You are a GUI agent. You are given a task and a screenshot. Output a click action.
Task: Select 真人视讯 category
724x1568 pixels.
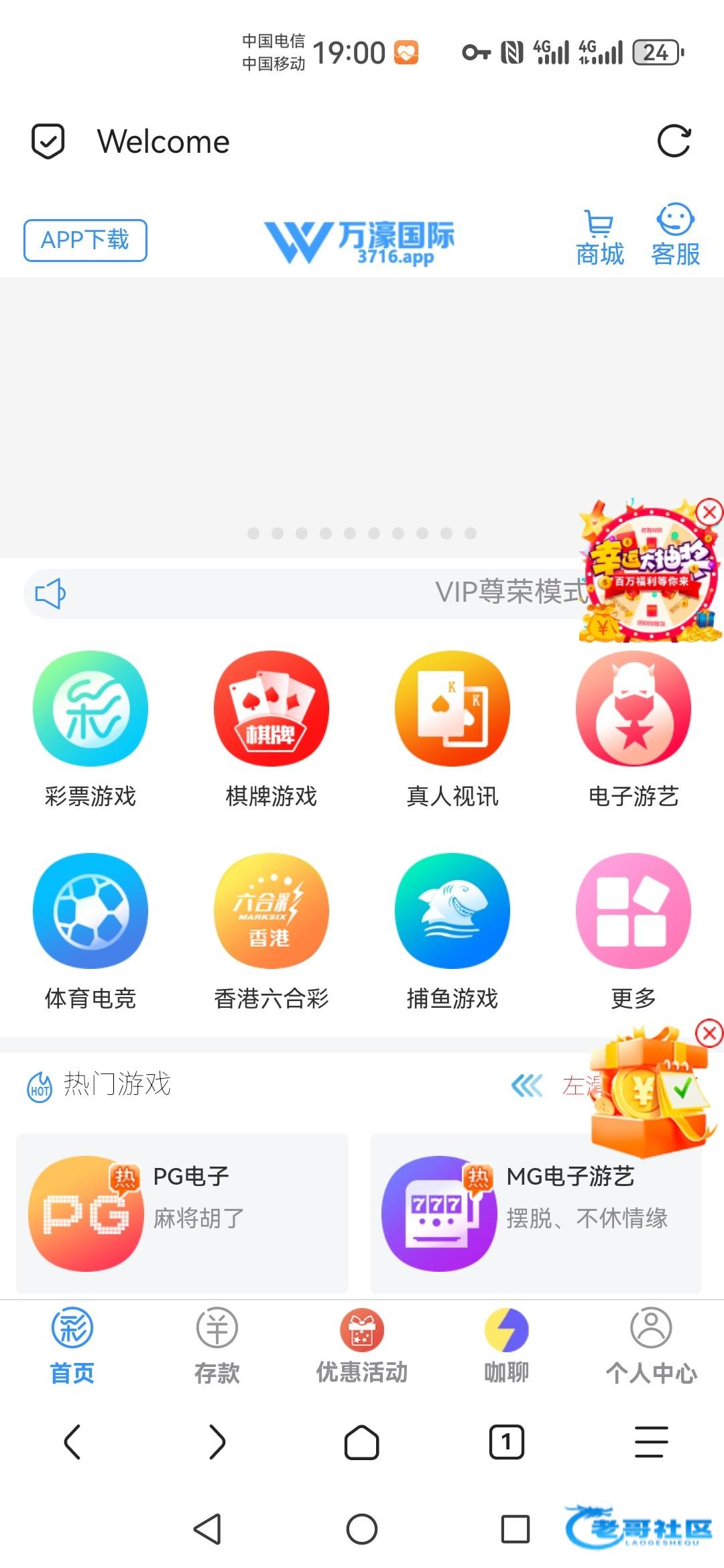452,729
